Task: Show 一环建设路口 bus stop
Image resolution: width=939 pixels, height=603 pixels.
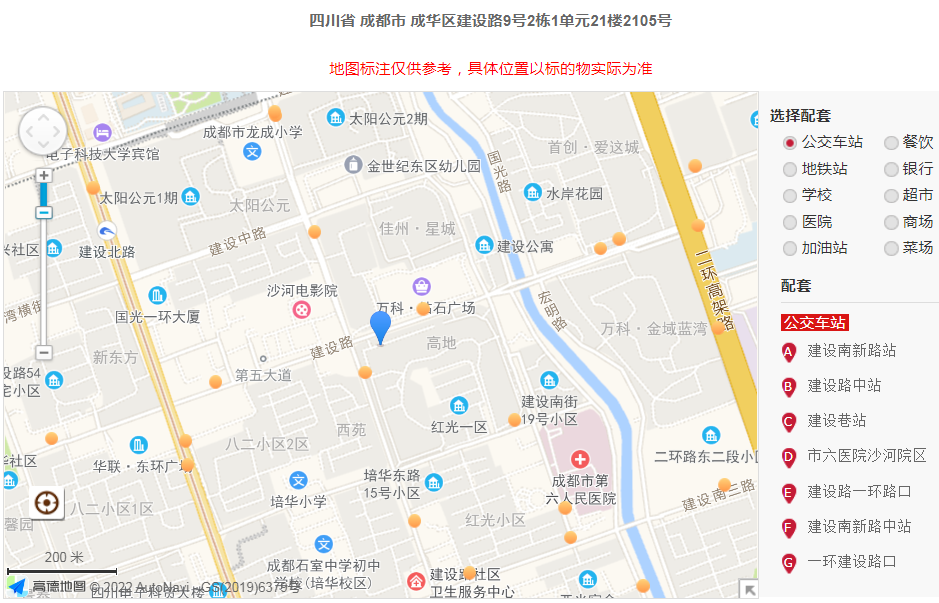Action: pyautogui.click(x=852, y=562)
